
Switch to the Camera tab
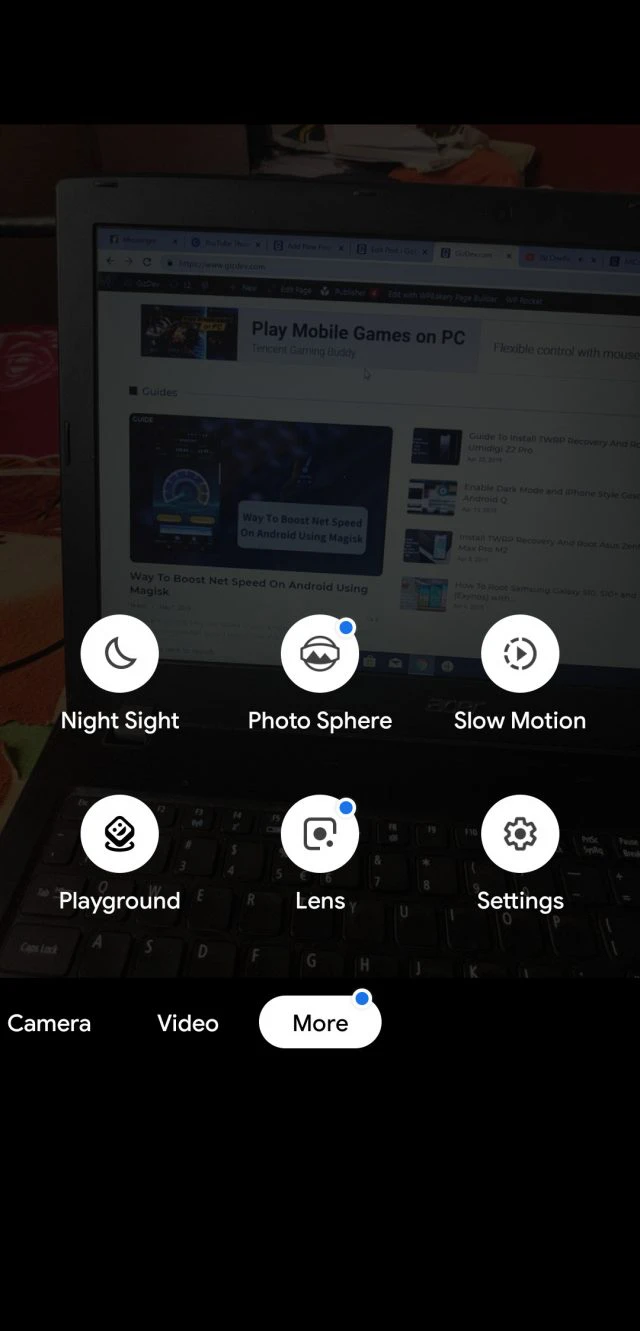(x=49, y=1023)
